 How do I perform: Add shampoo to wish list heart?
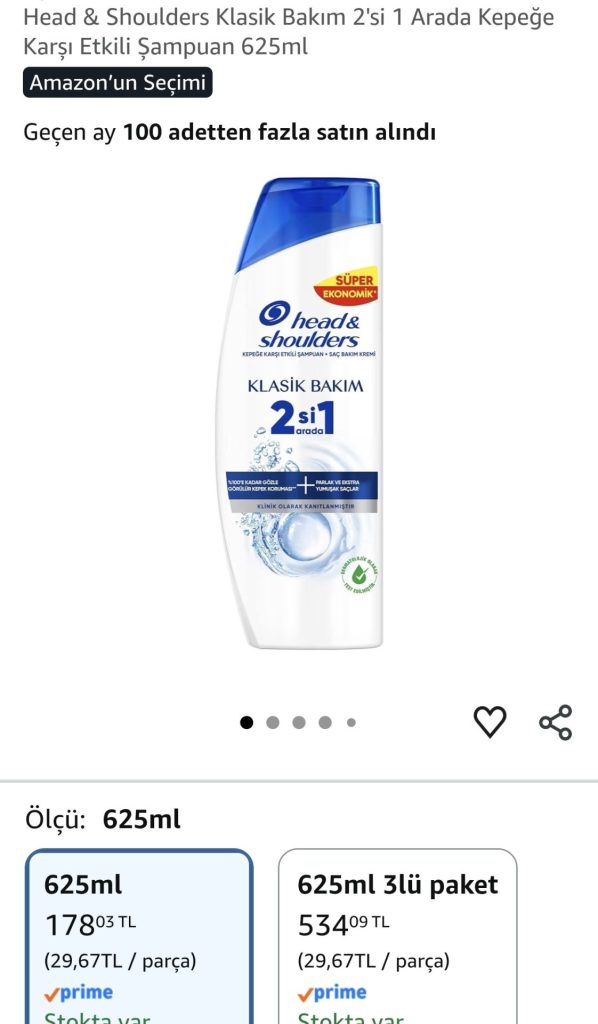coord(490,722)
